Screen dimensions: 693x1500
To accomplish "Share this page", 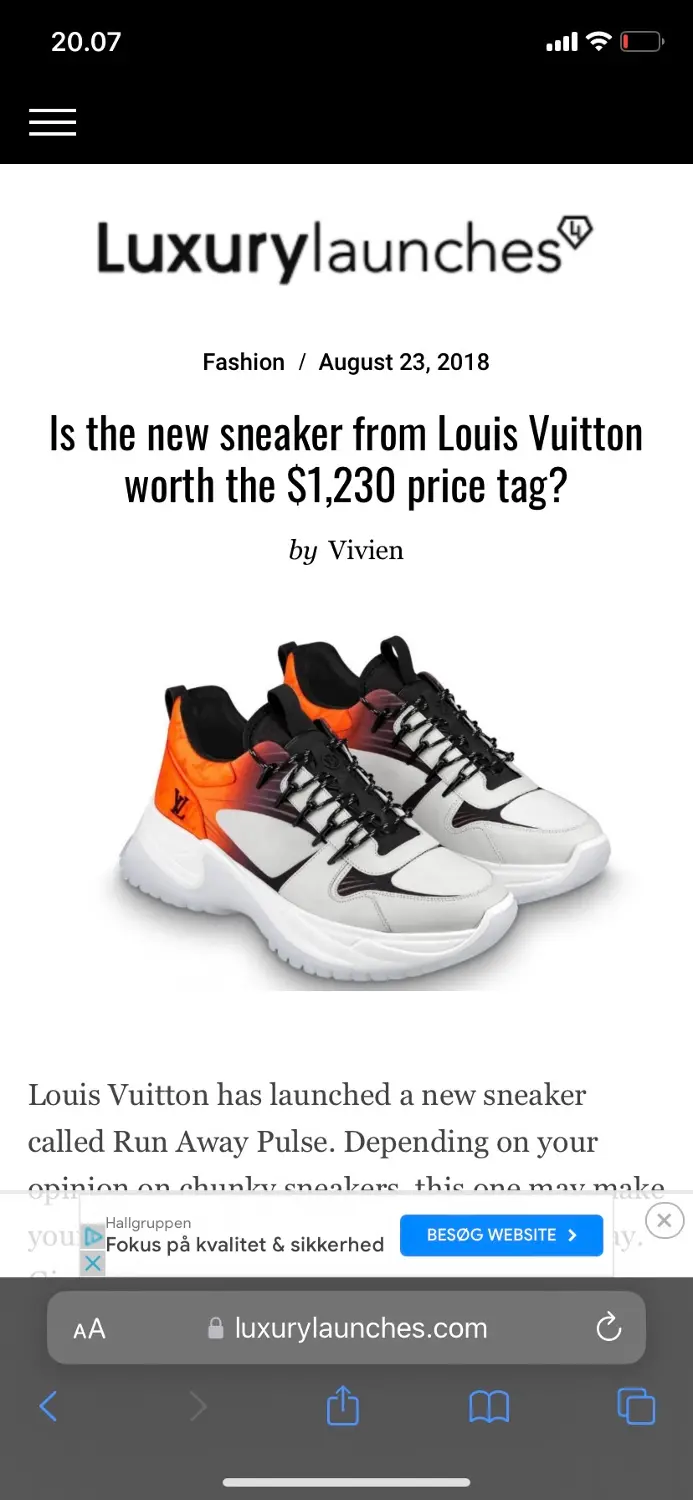I will [x=342, y=1406].
